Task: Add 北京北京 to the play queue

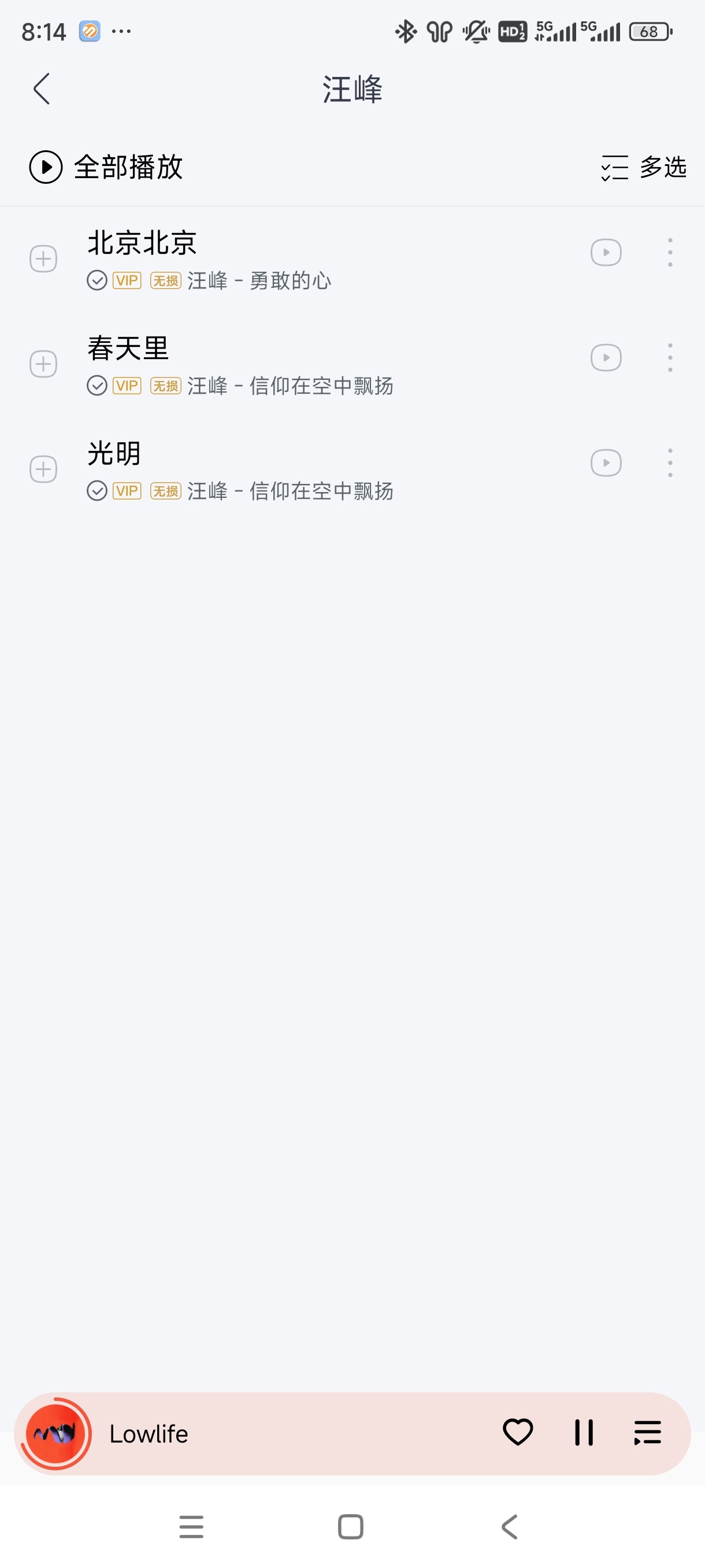Action: click(43, 258)
